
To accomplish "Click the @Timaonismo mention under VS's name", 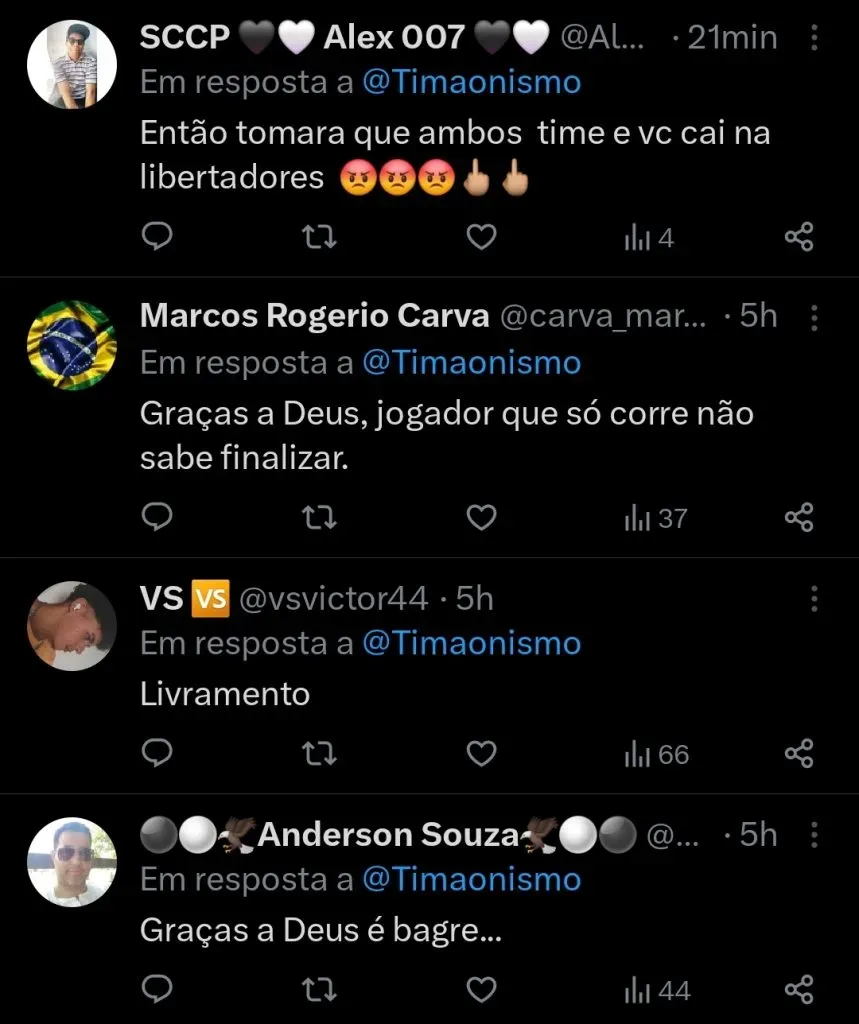I will pos(475,644).
